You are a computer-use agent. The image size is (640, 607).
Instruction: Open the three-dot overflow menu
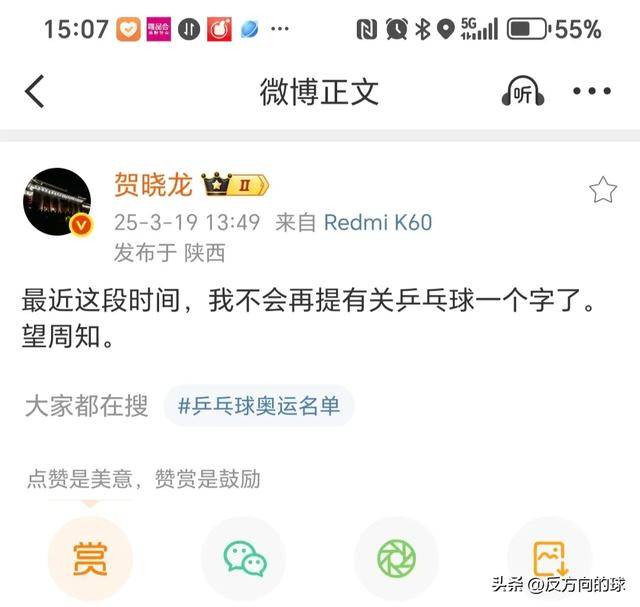[591, 92]
